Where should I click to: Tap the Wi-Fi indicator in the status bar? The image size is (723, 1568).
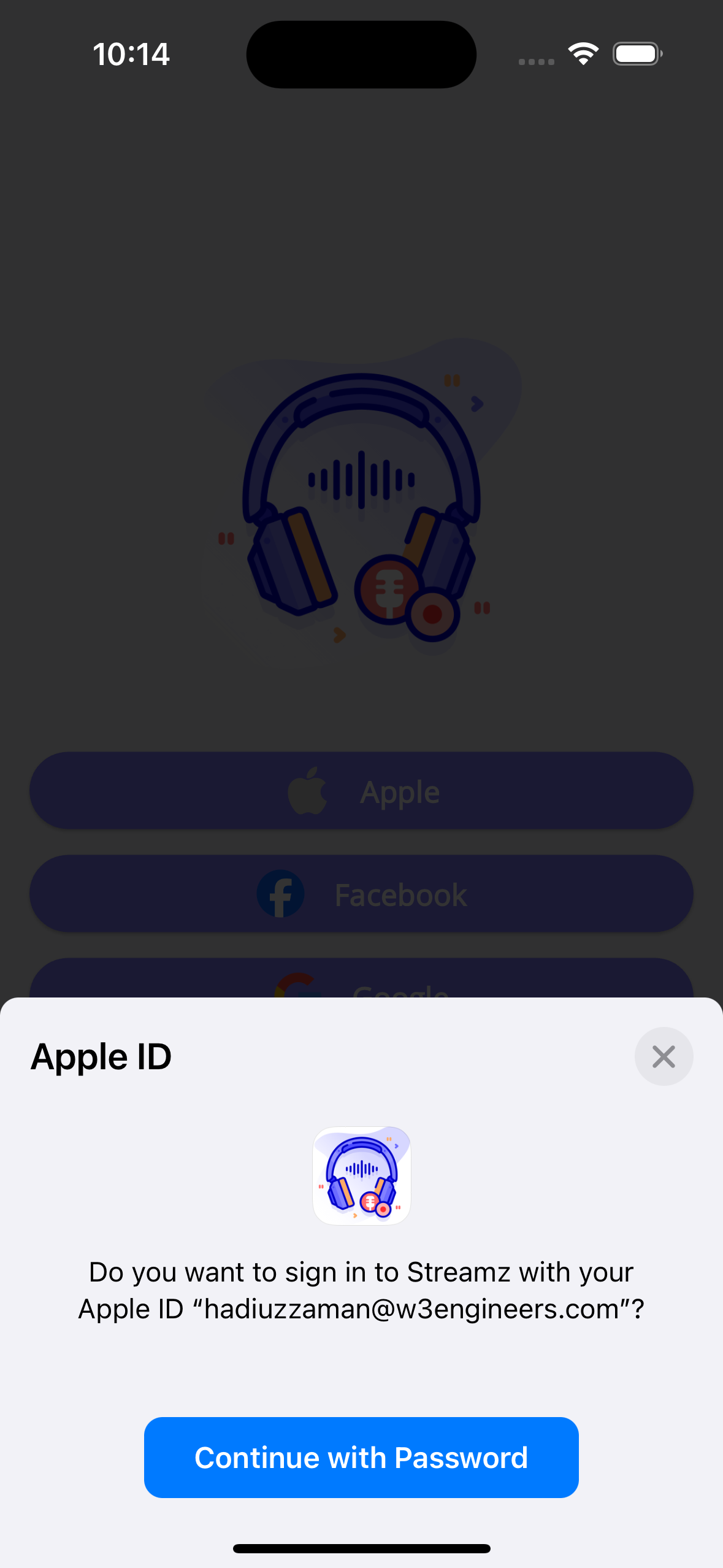pyautogui.click(x=583, y=53)
